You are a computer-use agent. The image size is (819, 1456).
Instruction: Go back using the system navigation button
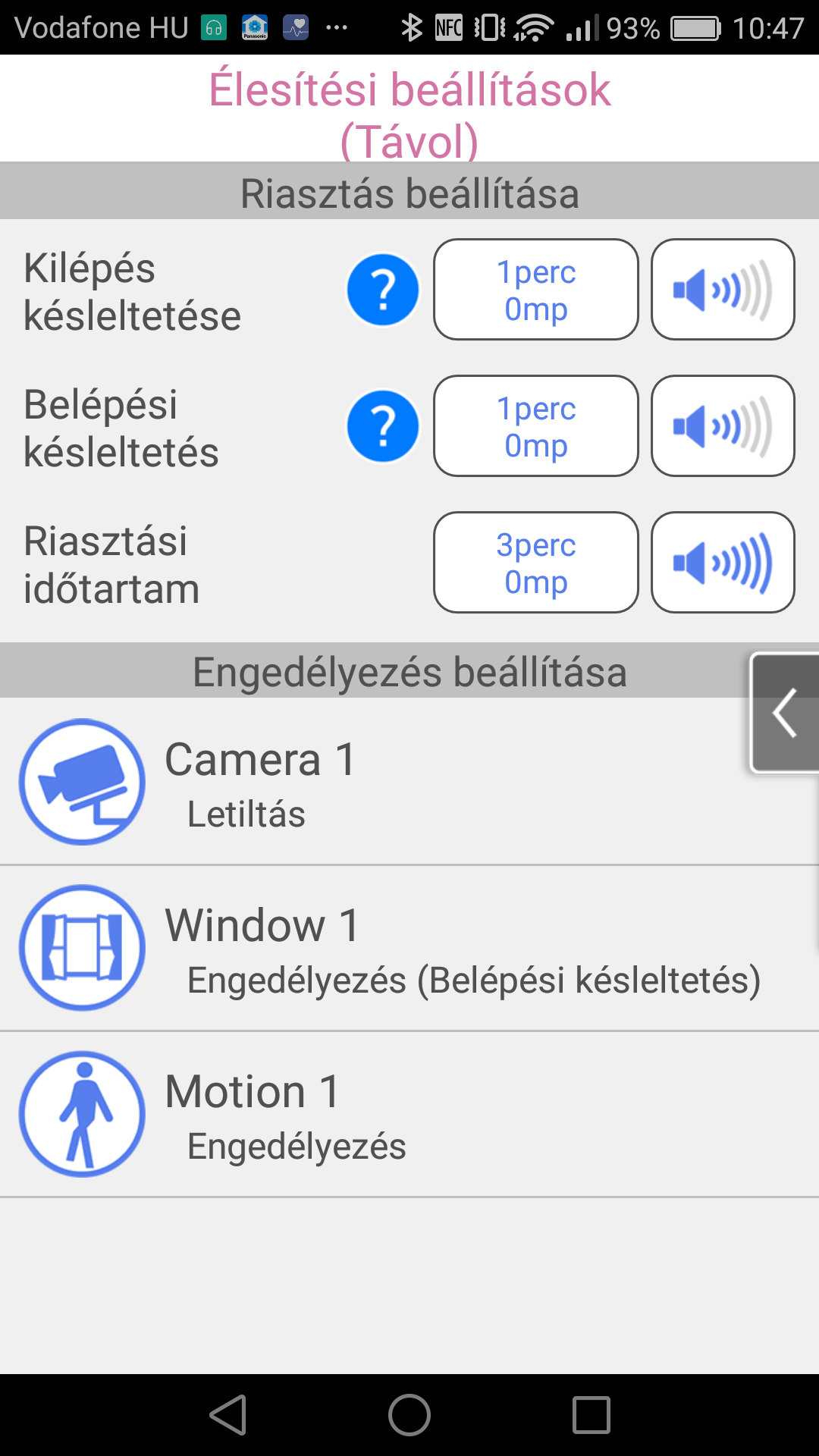coord(228,1415)
